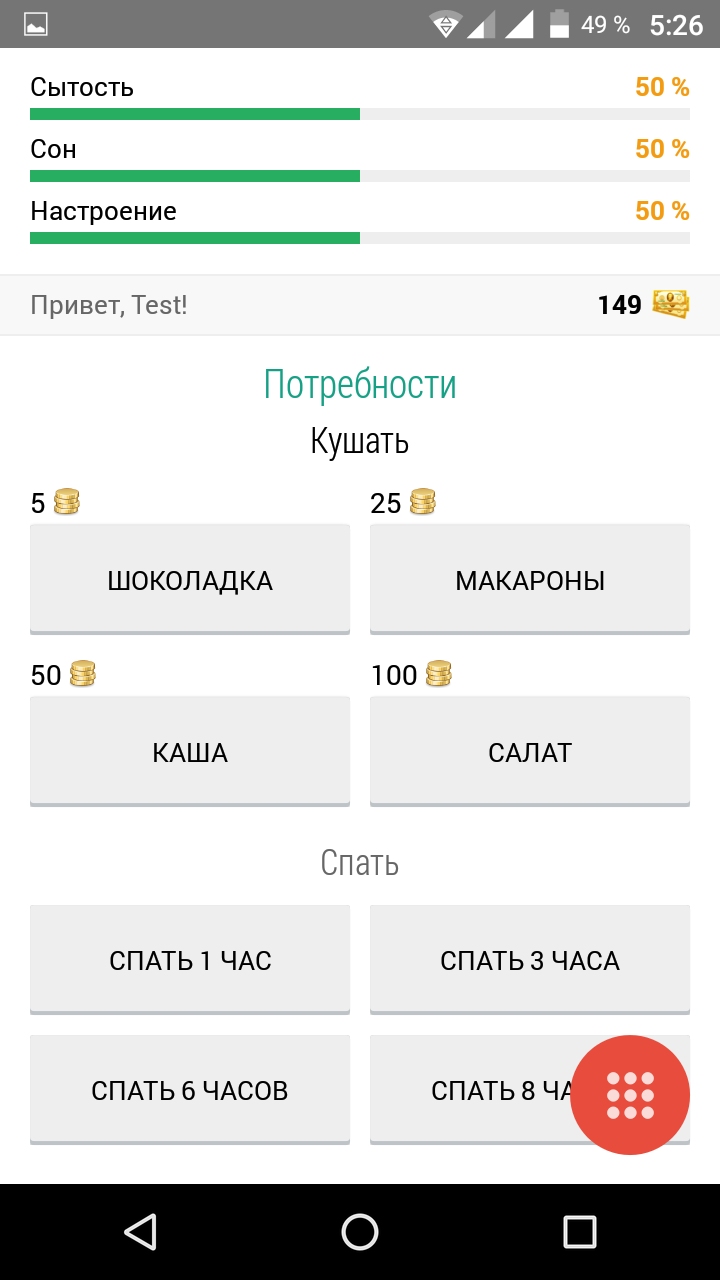This screenshot has width=720, height=1280.
Task: Eat the Салат for 100 coins
Action: (530, 752)
